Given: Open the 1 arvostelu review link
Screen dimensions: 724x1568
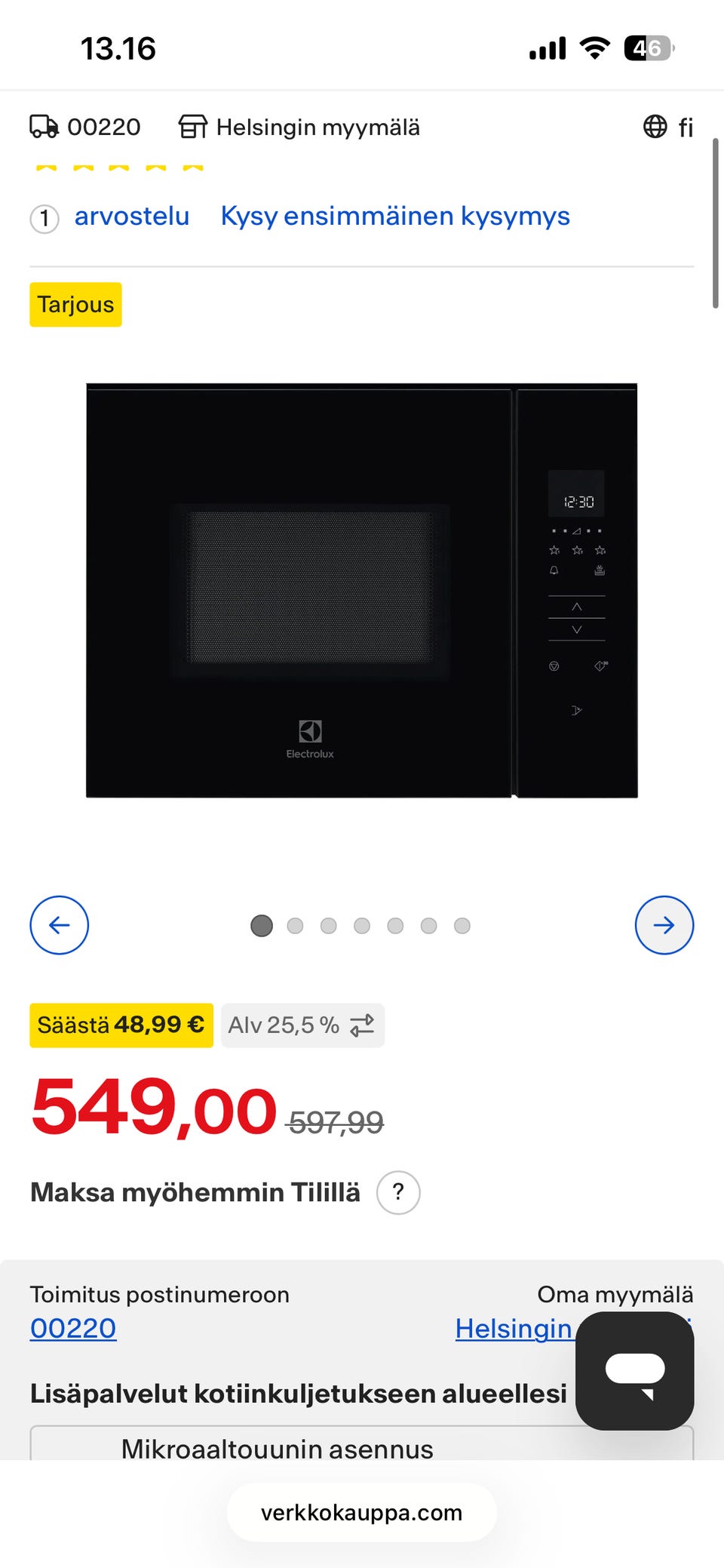Looking at the screenshot, I should point(110,217).
